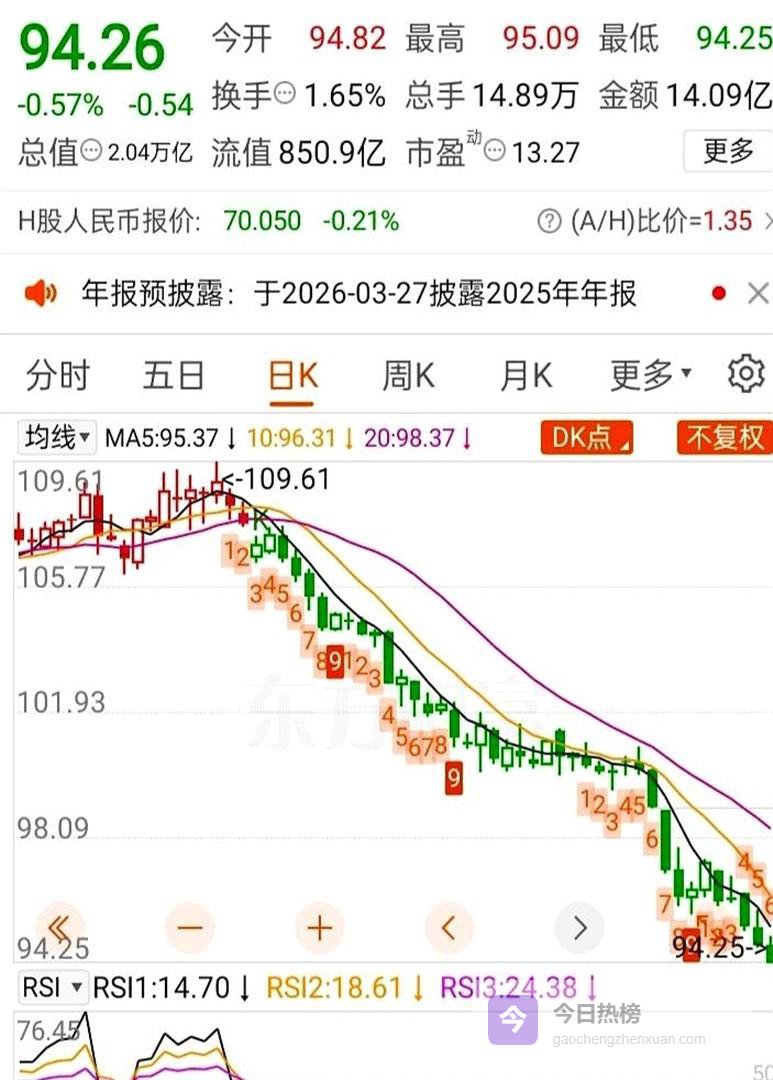Open chart settings gear

(x=745, y=374)
